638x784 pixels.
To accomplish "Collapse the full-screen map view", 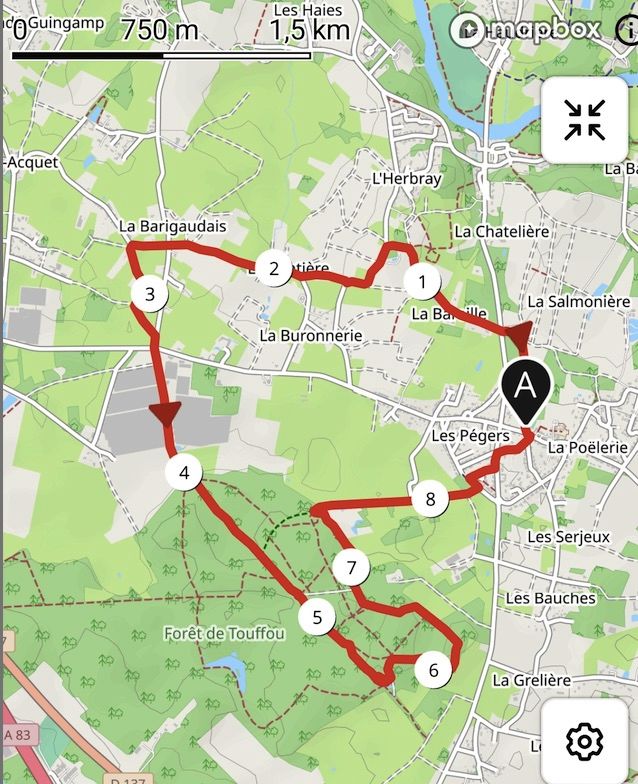I will coord(585,119).
